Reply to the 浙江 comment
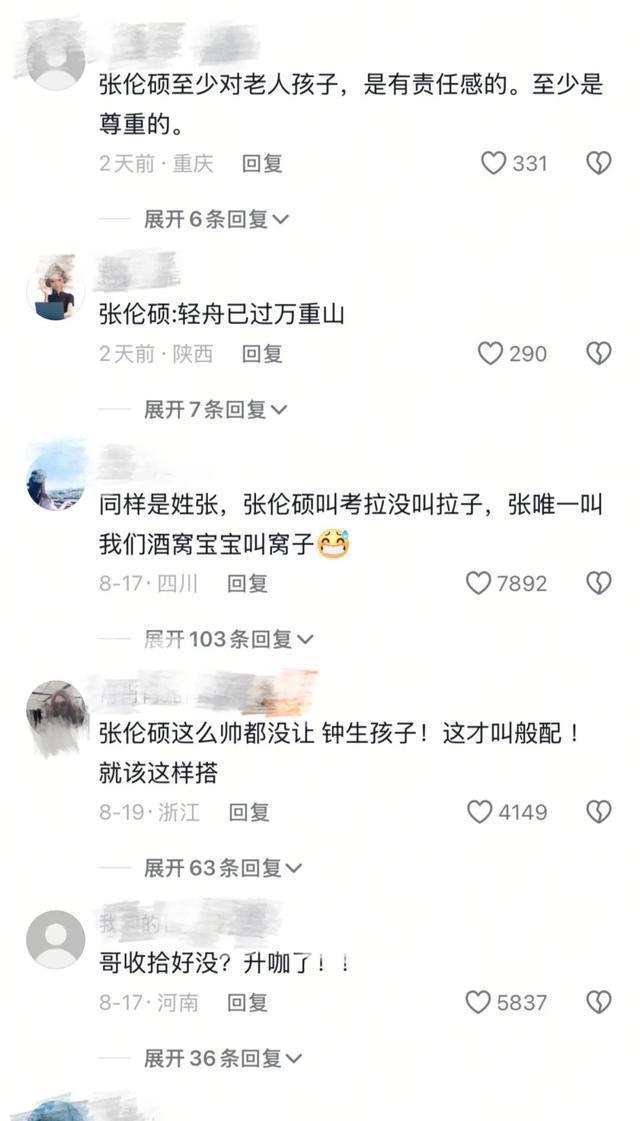The height and width of the screenshot is (1121, 640). (249, 812)
